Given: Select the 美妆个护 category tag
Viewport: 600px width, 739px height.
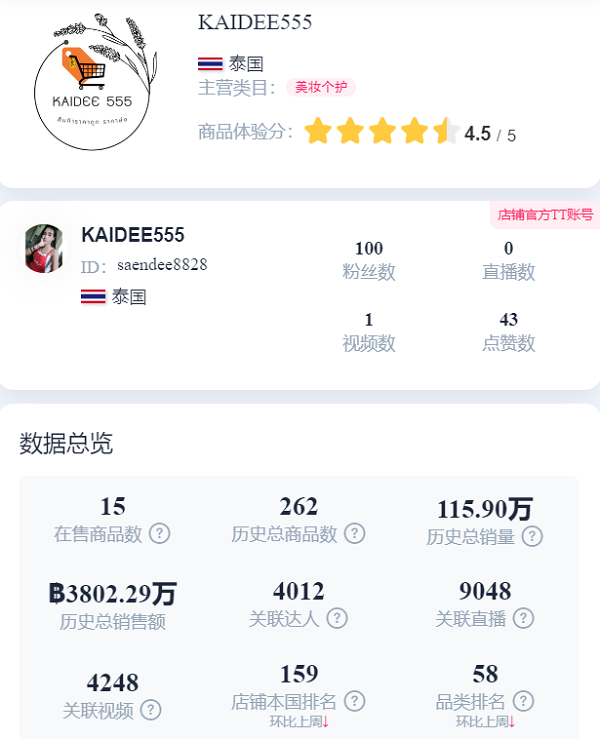Looking at the screenshot, I should pyautogui.click(x=321, y=87).
